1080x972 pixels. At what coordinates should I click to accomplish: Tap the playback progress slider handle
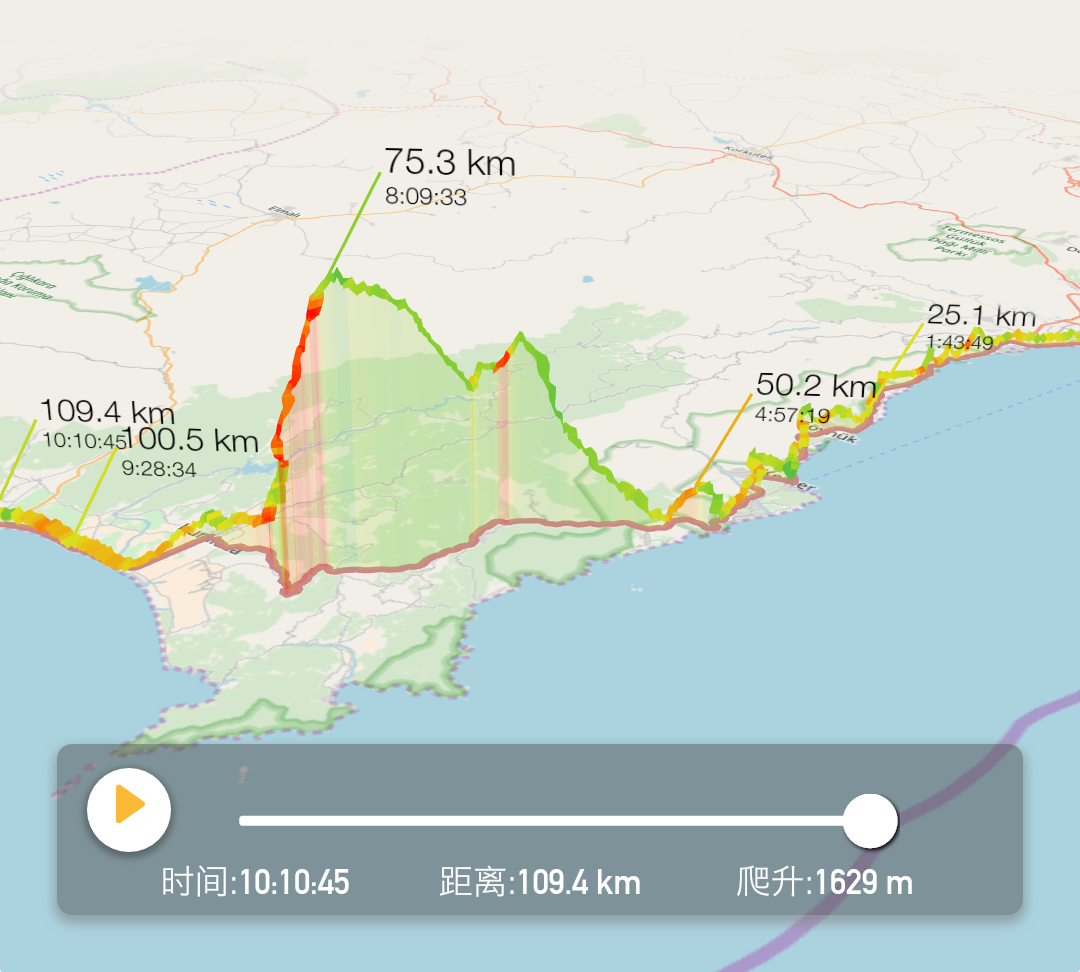(870, 820)
